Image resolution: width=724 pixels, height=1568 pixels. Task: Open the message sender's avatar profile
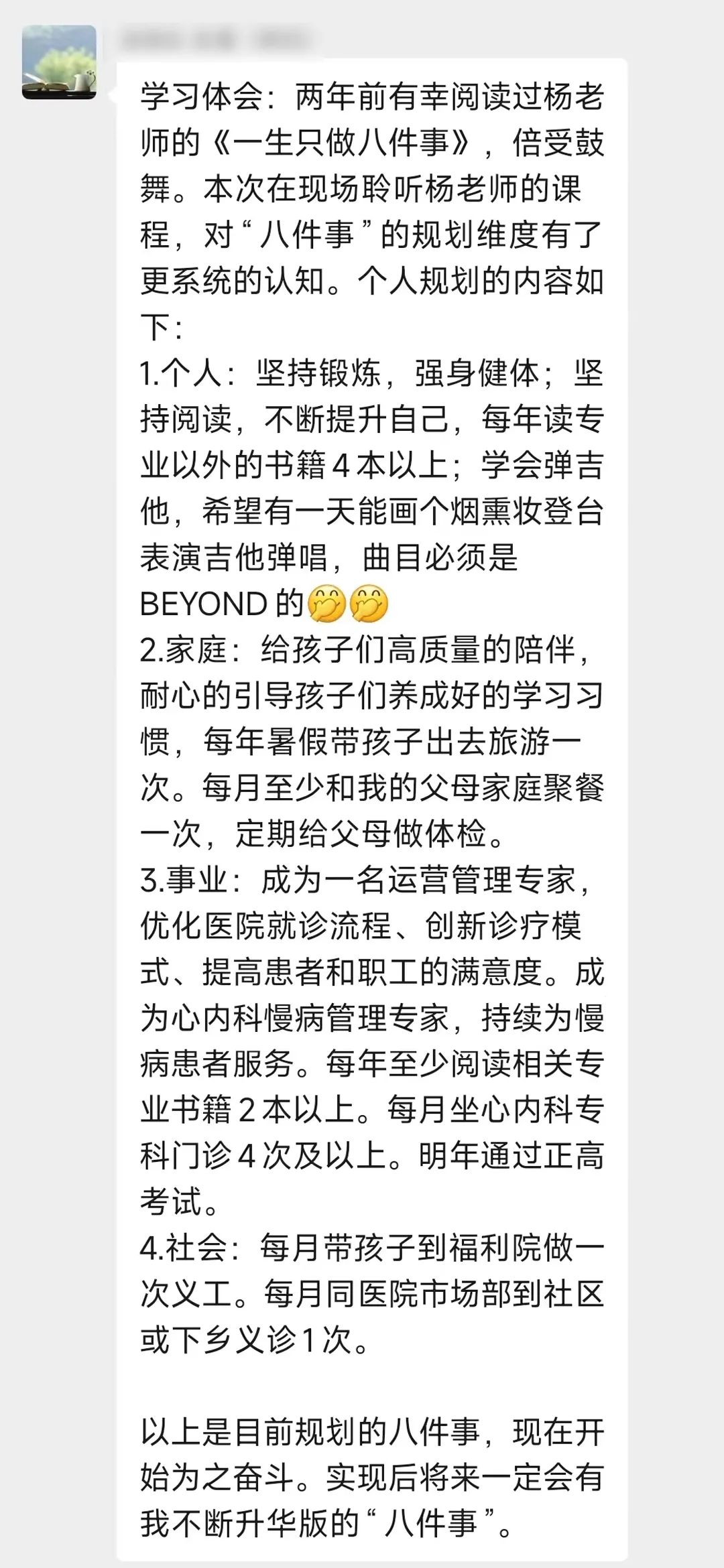pos(59,62)
